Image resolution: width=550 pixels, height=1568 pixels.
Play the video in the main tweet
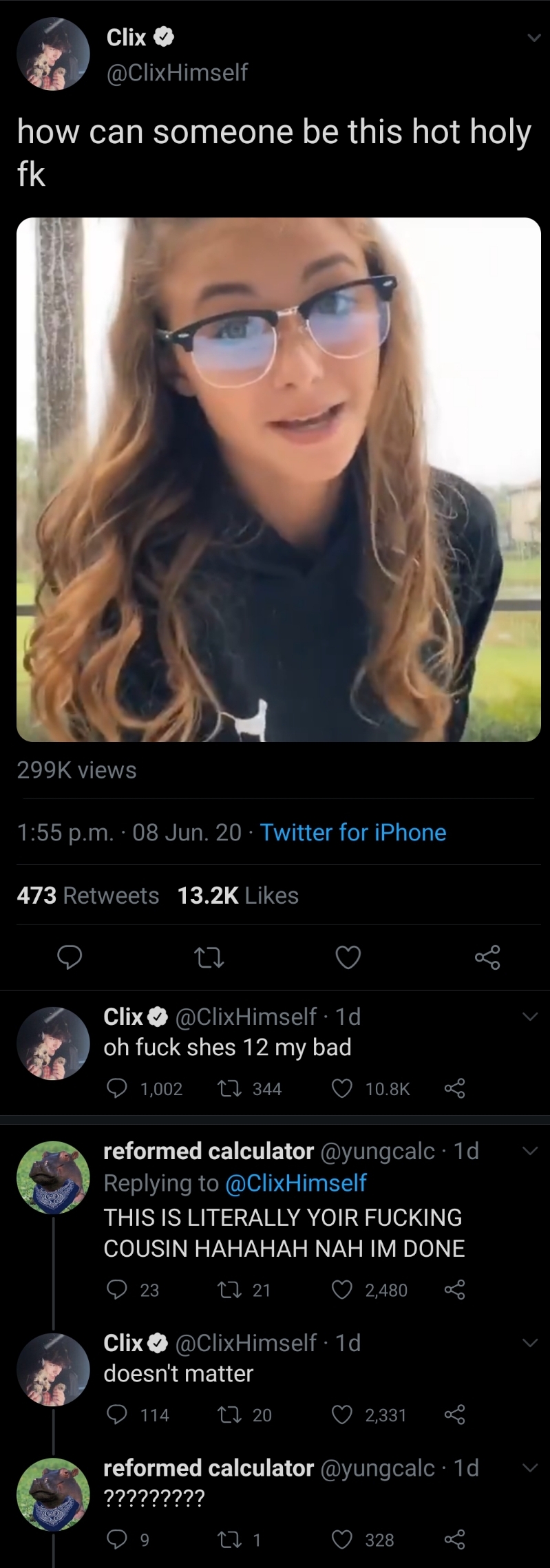pyautogui.click(x=278, y=480)
